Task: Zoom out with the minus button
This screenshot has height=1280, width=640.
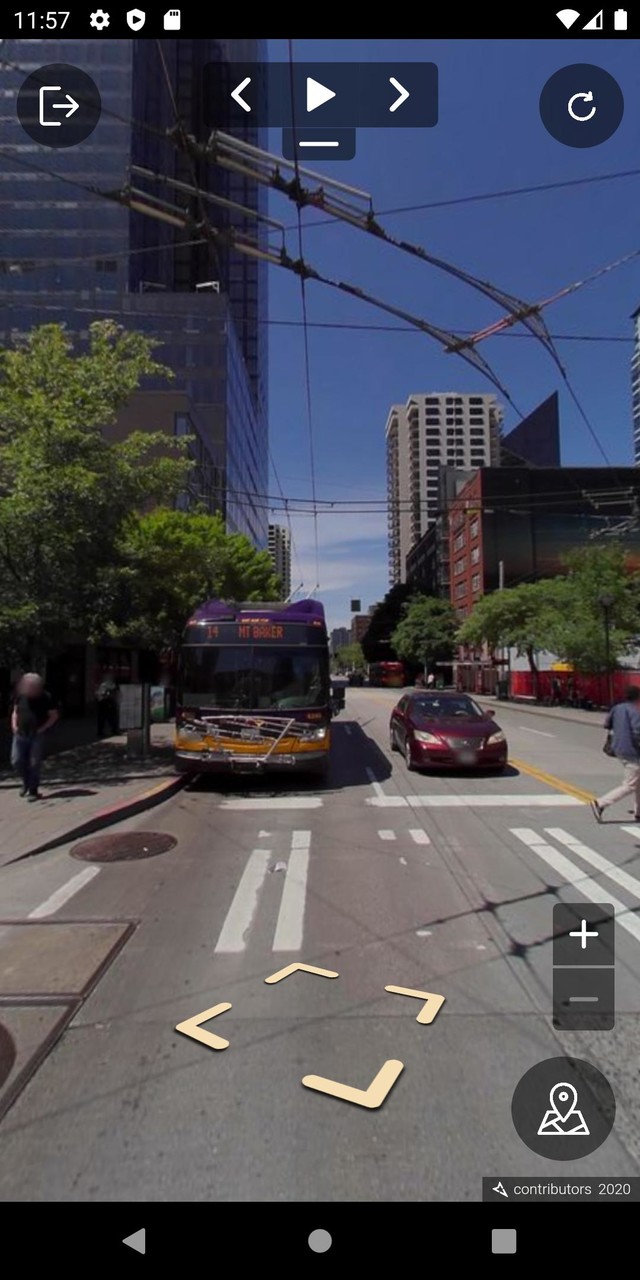Action: click(583, 999)
